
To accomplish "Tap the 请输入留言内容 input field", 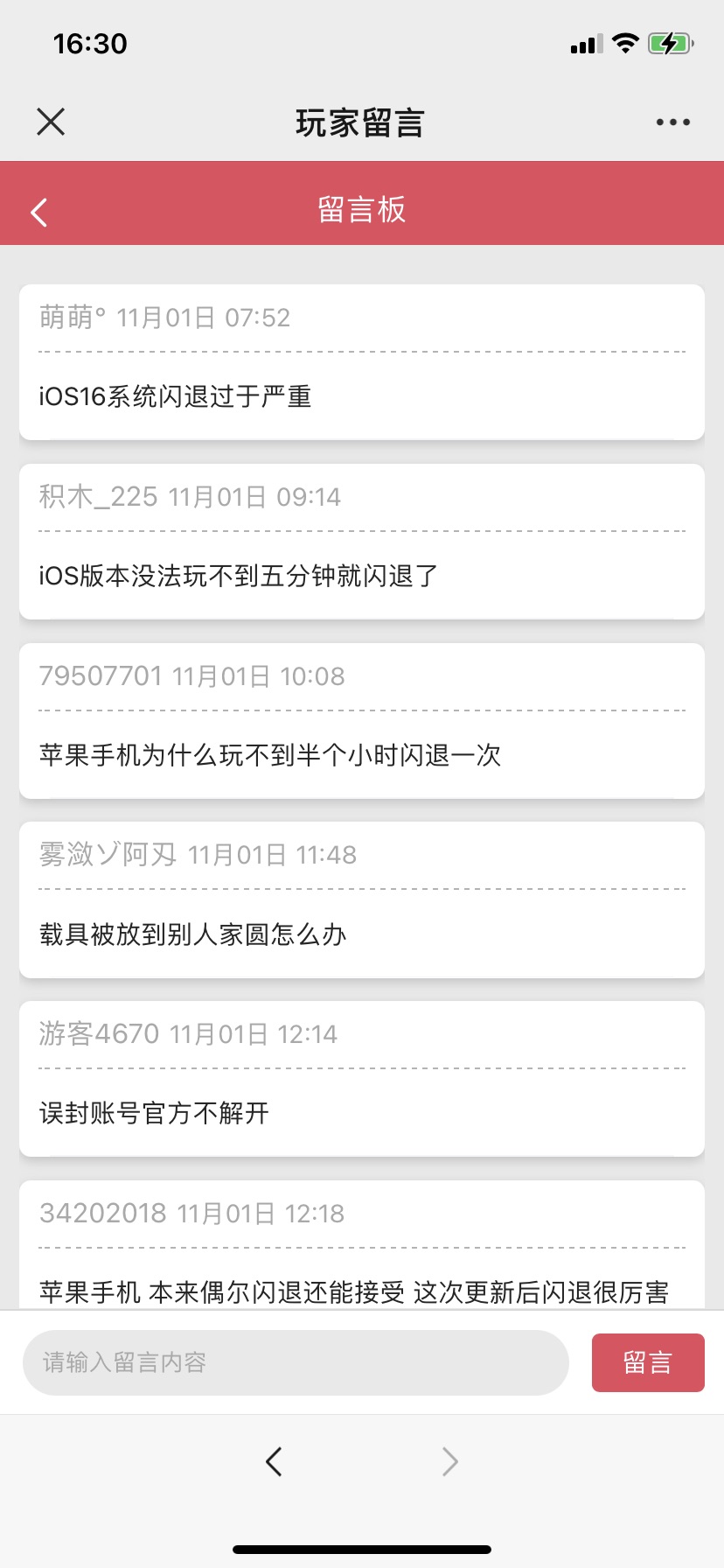I will pos(296,1362).
